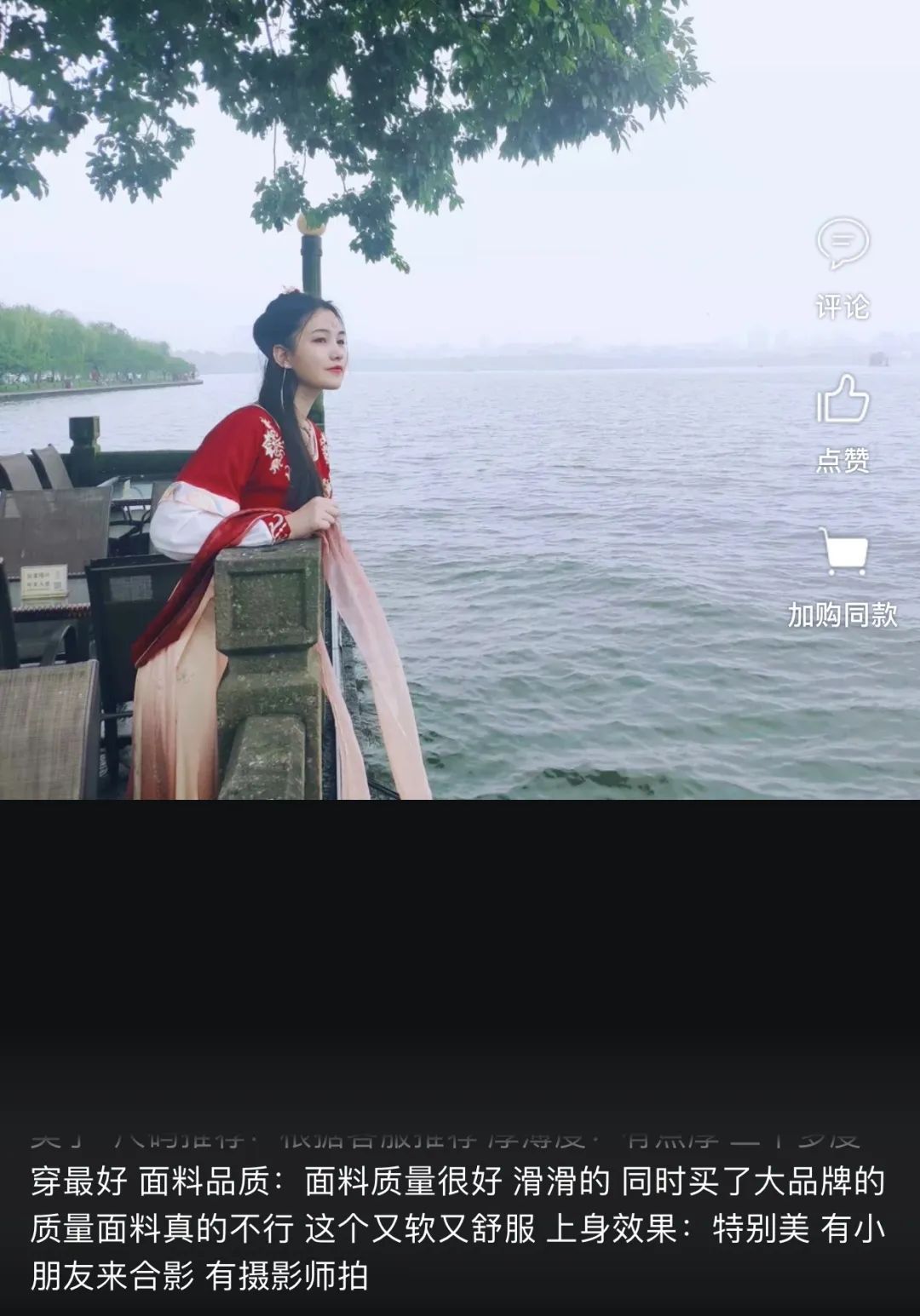Open the 评论 comments icon
This screenshot has height=1316, width=920.
click(842, 244)
